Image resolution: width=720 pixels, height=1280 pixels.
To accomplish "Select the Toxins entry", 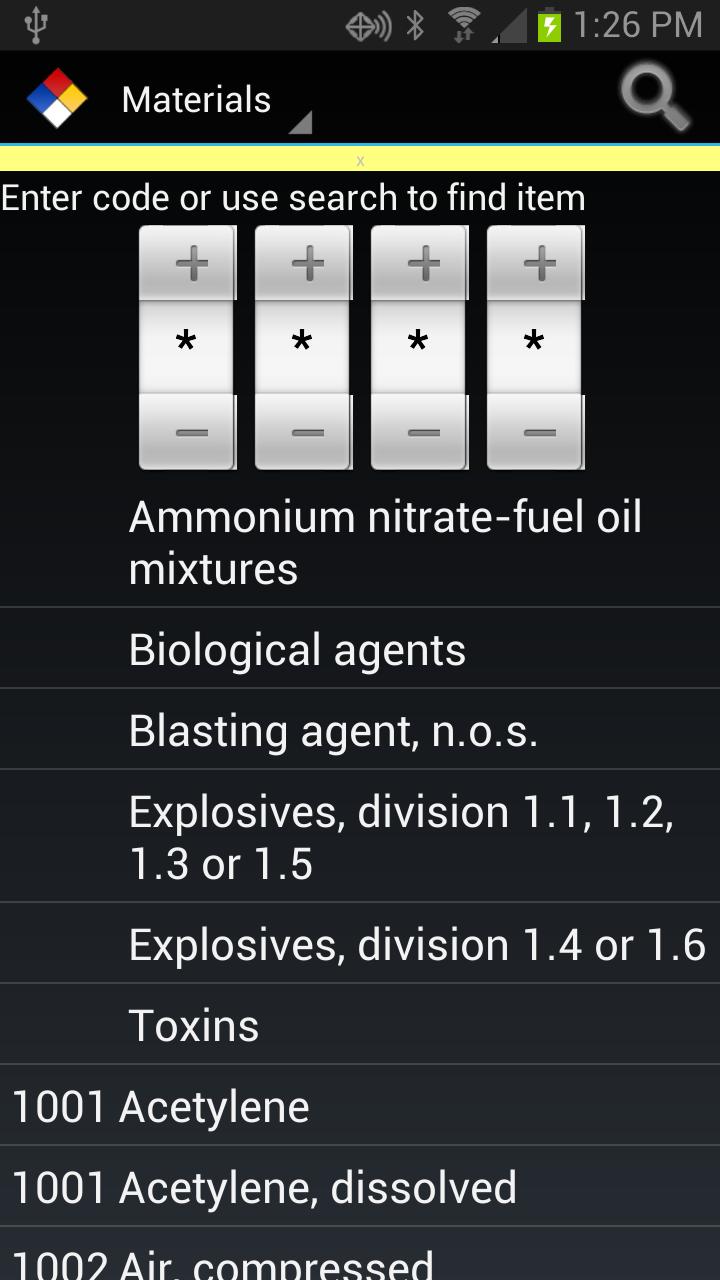I will click(x=194, y=1026).
